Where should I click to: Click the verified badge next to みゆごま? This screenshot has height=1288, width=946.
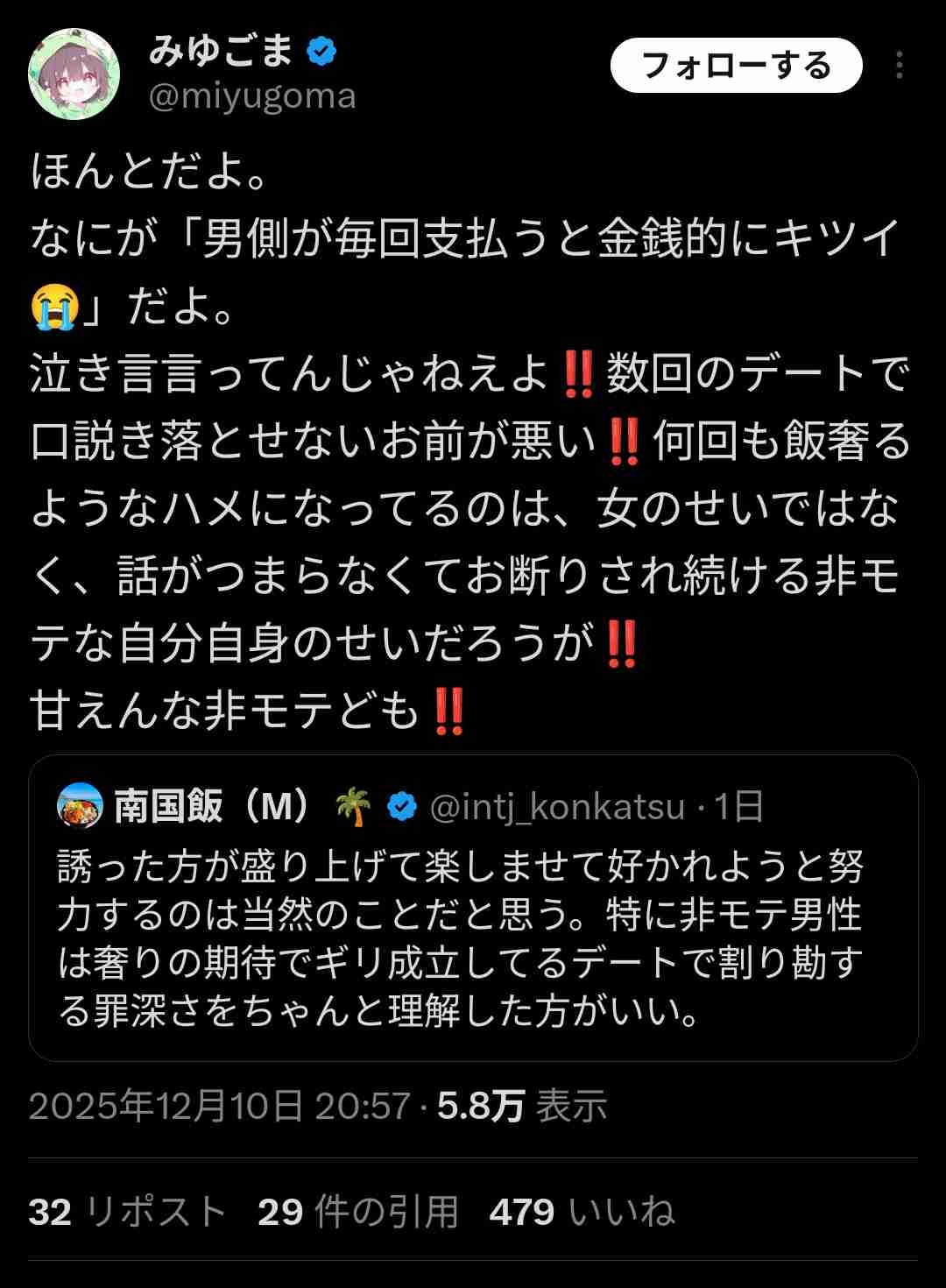click(x=321, y=51)
